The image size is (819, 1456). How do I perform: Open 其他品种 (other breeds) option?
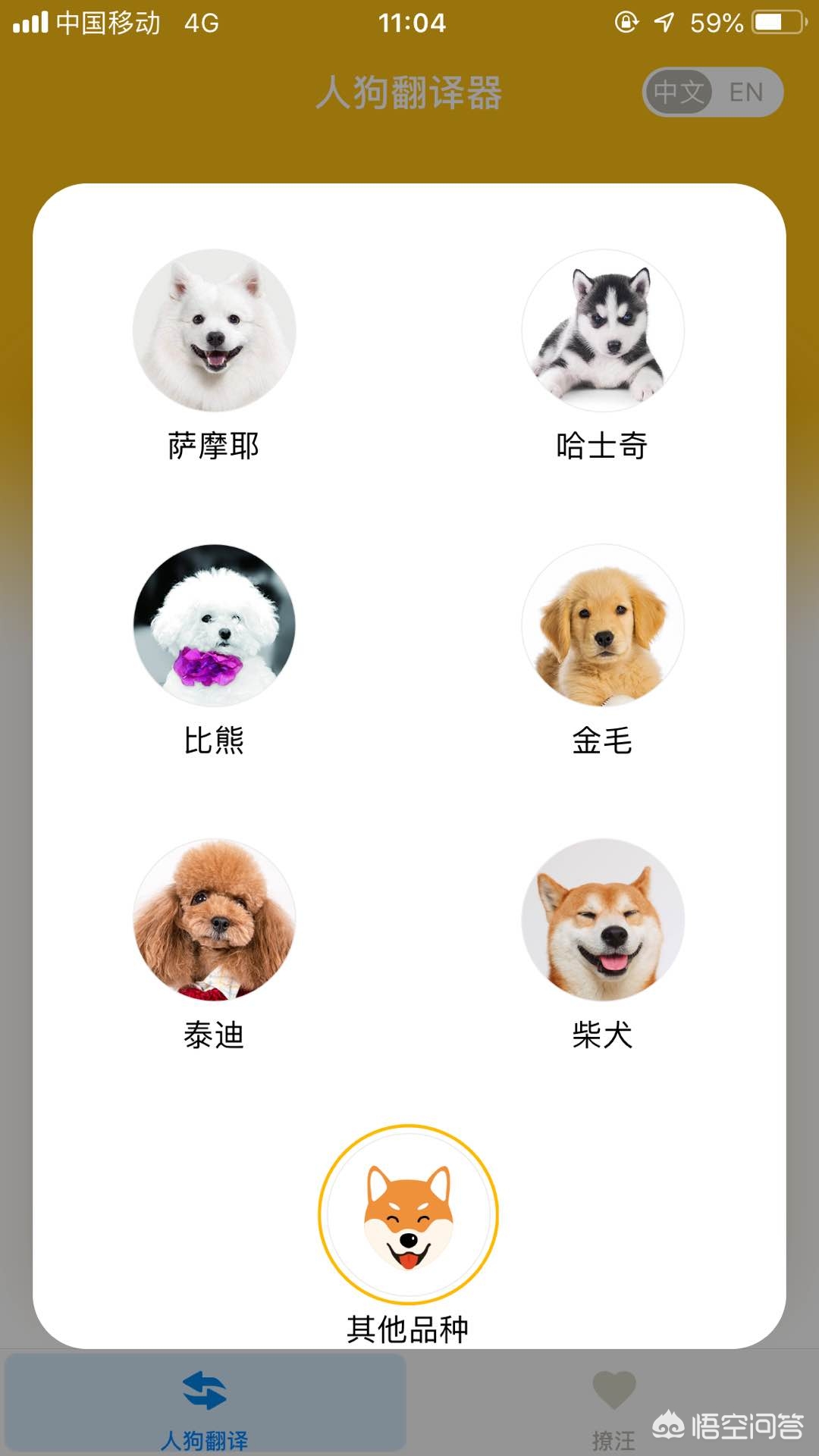408,1214
